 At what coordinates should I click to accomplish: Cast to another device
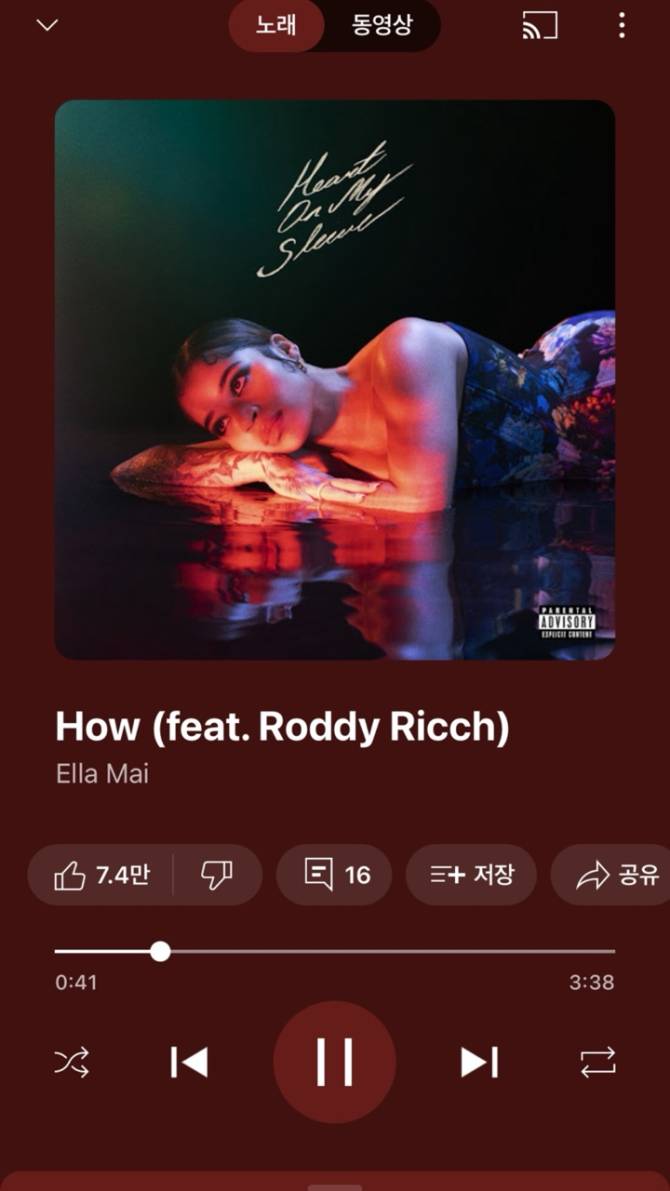pyautogui.click(x=540, y=26)
